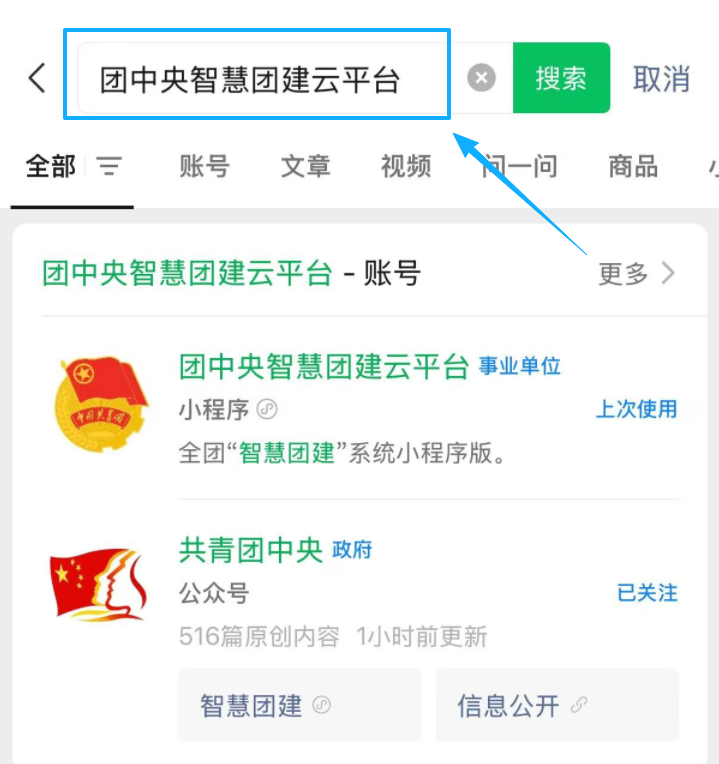Open 更多 for more accounts
This screenshot has width=719, height=764.
[637, 273]
